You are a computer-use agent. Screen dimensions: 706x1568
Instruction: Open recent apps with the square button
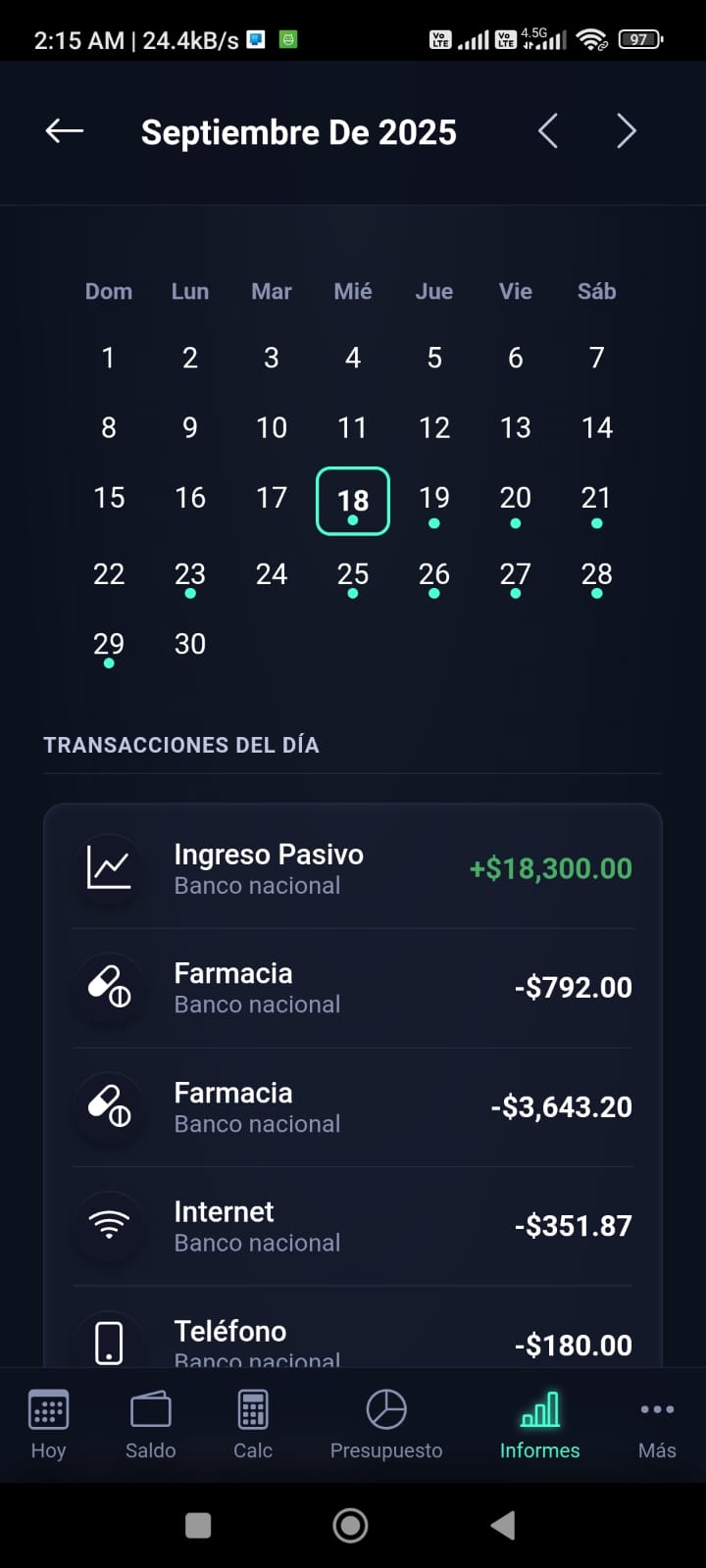(198, 1525)
